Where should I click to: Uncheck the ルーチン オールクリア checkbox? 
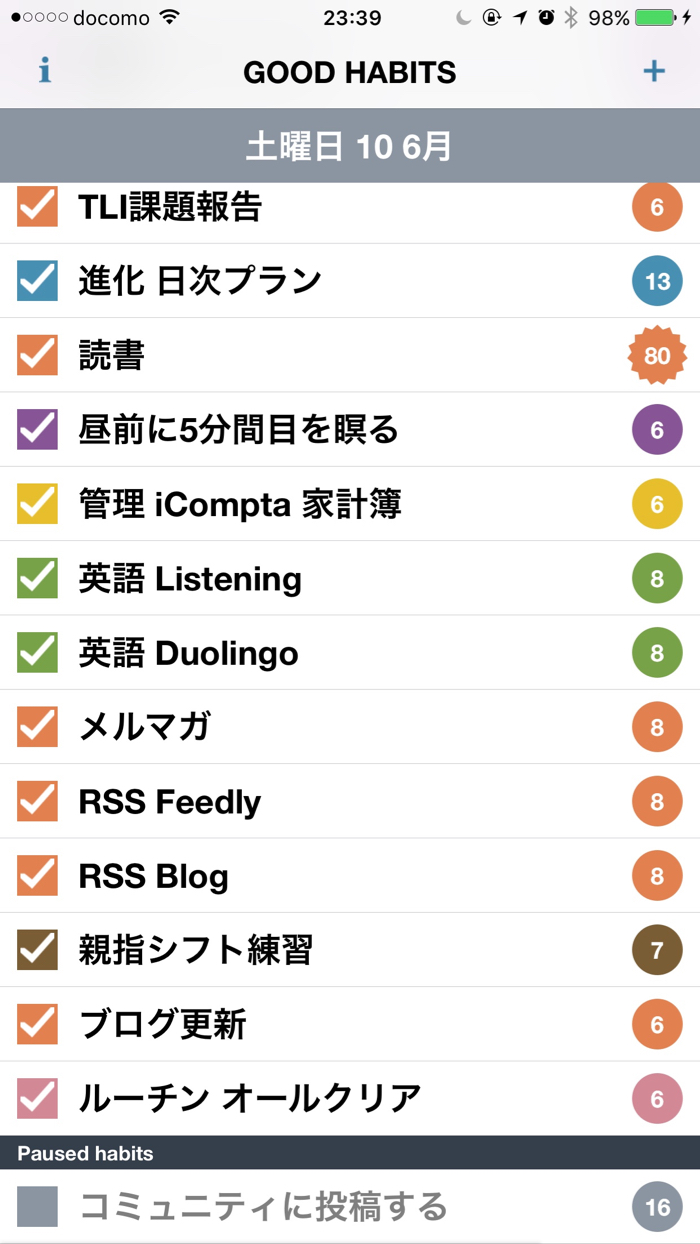click(x=38, y=1099)
